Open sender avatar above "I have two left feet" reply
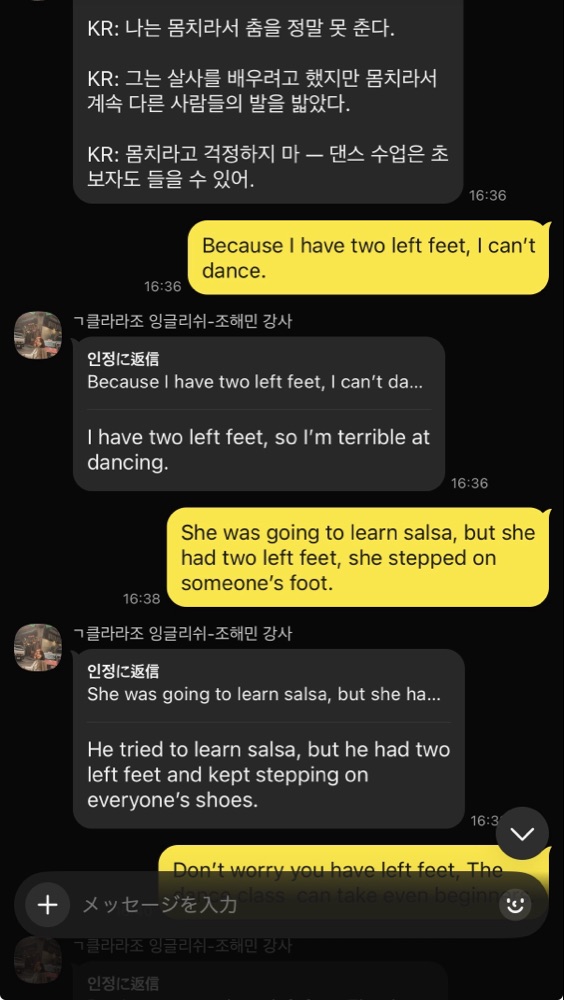564x1000 pixels. pos(38,335)
